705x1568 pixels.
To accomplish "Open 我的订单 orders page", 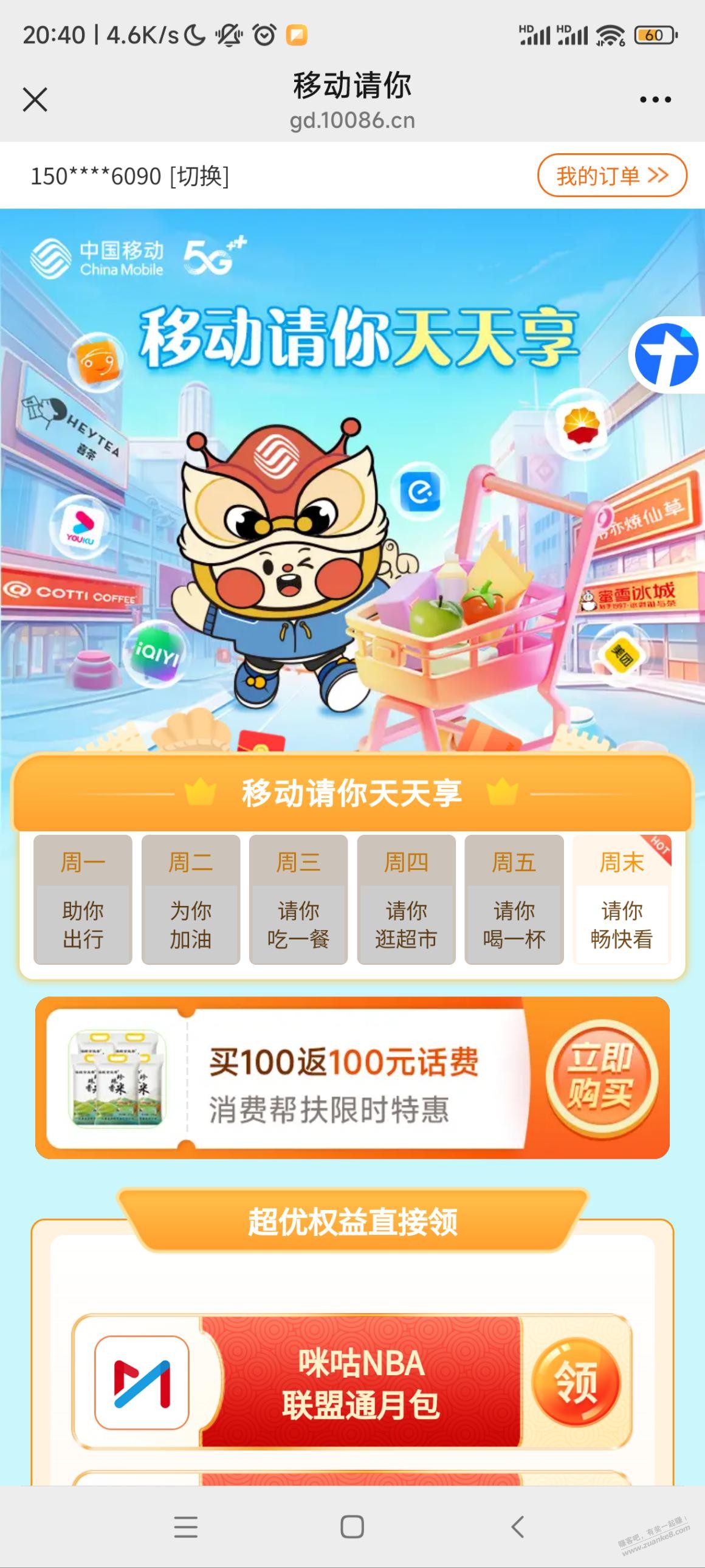I will (611, 176).
